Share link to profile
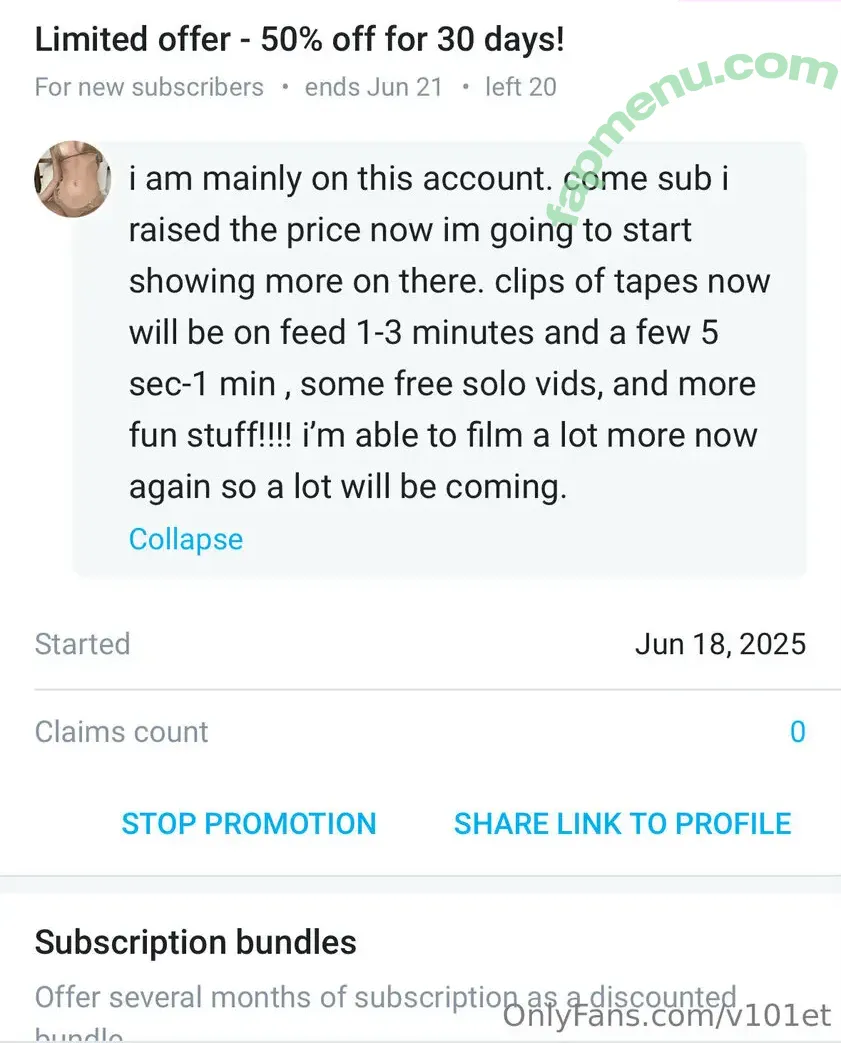This screenshot has width=841, height=1043. [622, 823]
